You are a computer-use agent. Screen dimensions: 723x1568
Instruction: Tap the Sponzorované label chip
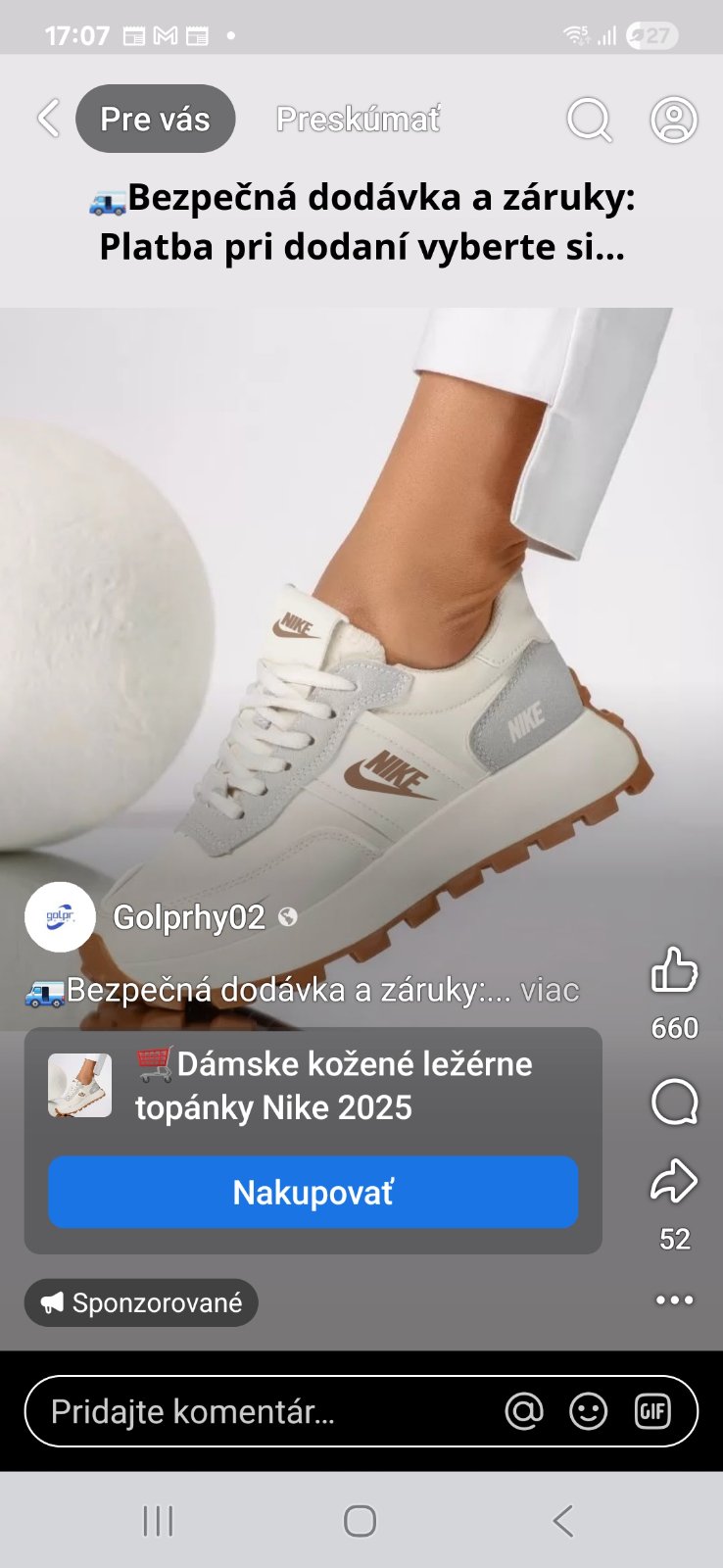pos(141,1302)
